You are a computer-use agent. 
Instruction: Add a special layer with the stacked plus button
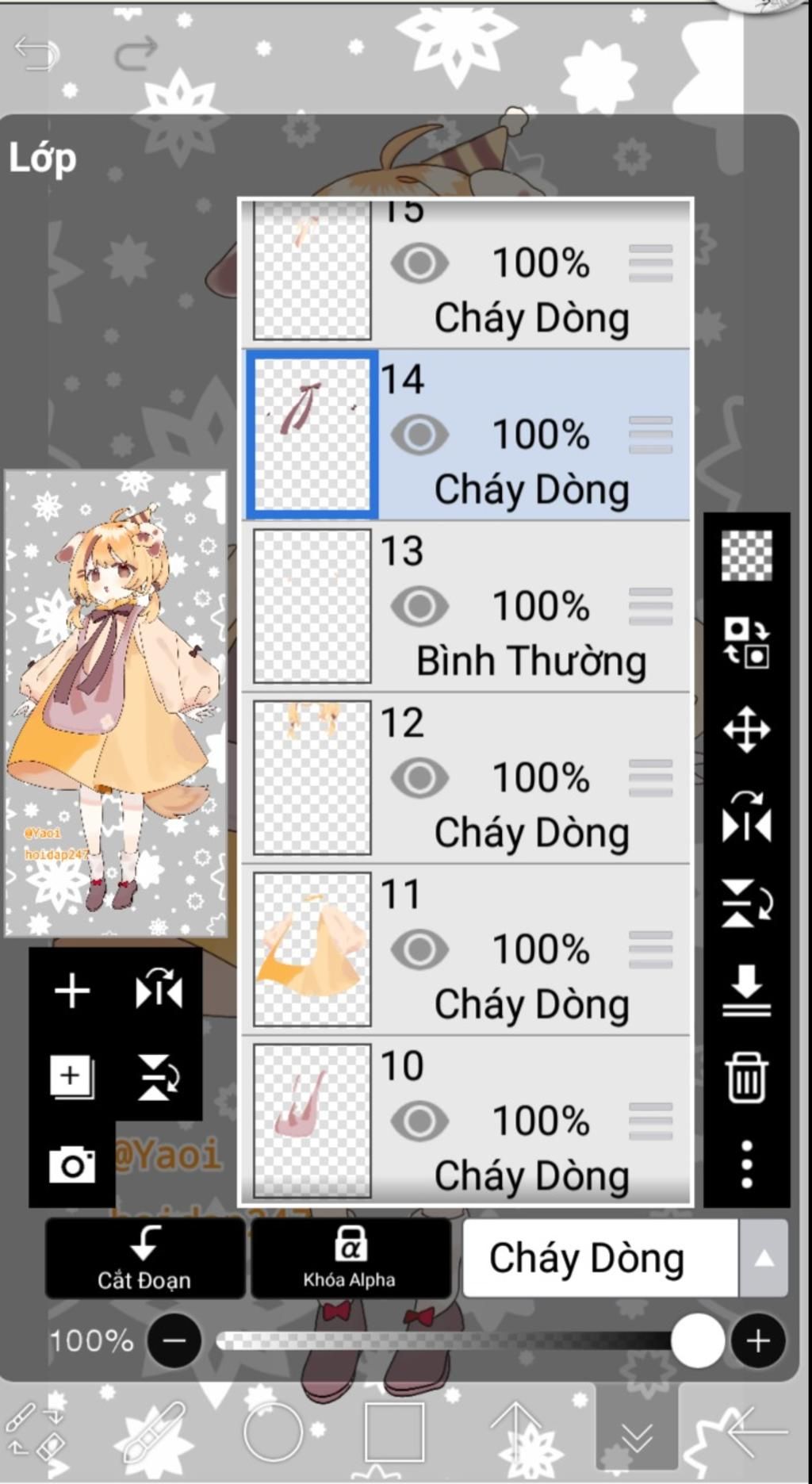pos(72,1076)
